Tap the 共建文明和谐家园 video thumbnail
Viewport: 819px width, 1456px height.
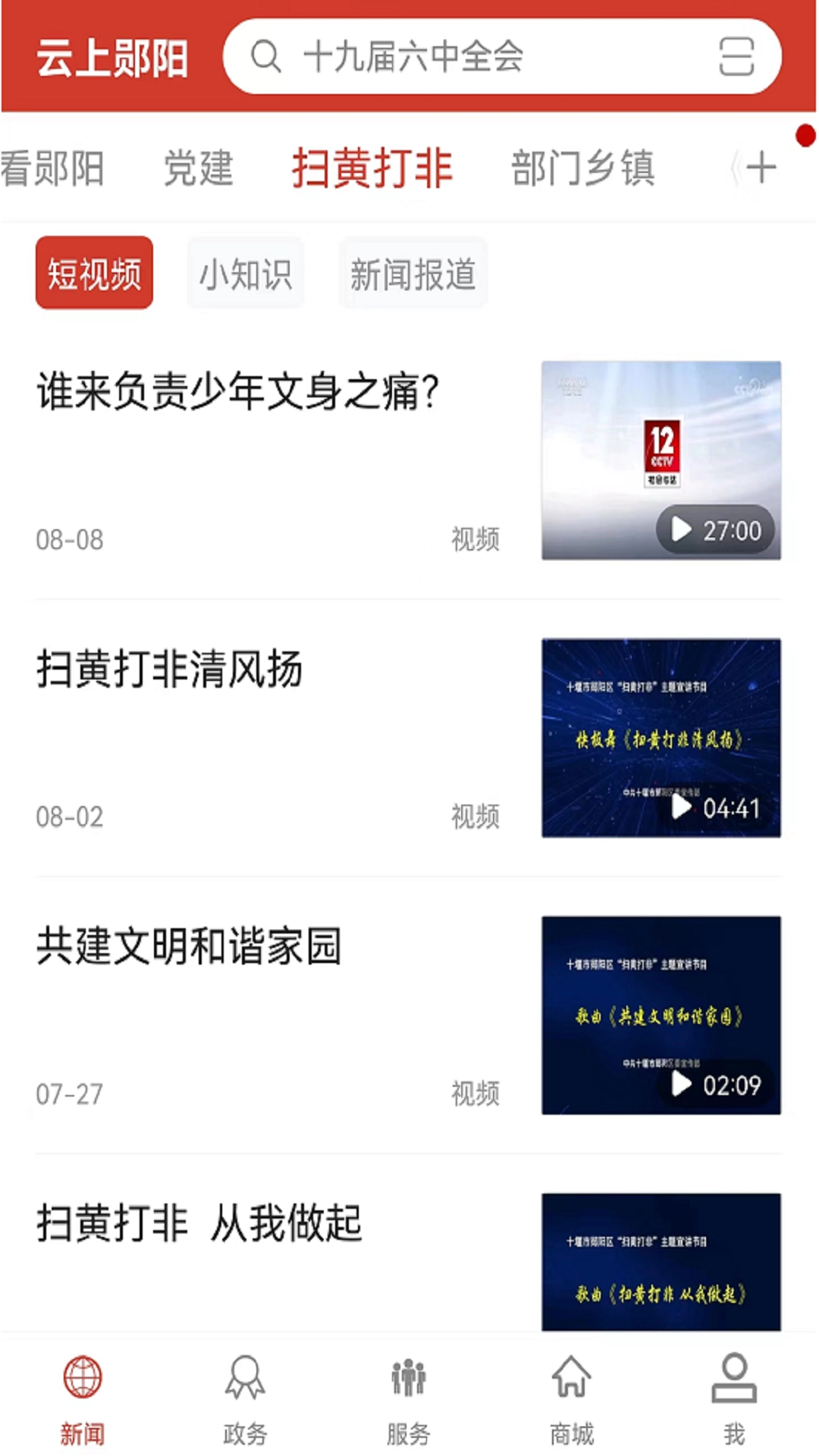tap(661, 1016)
